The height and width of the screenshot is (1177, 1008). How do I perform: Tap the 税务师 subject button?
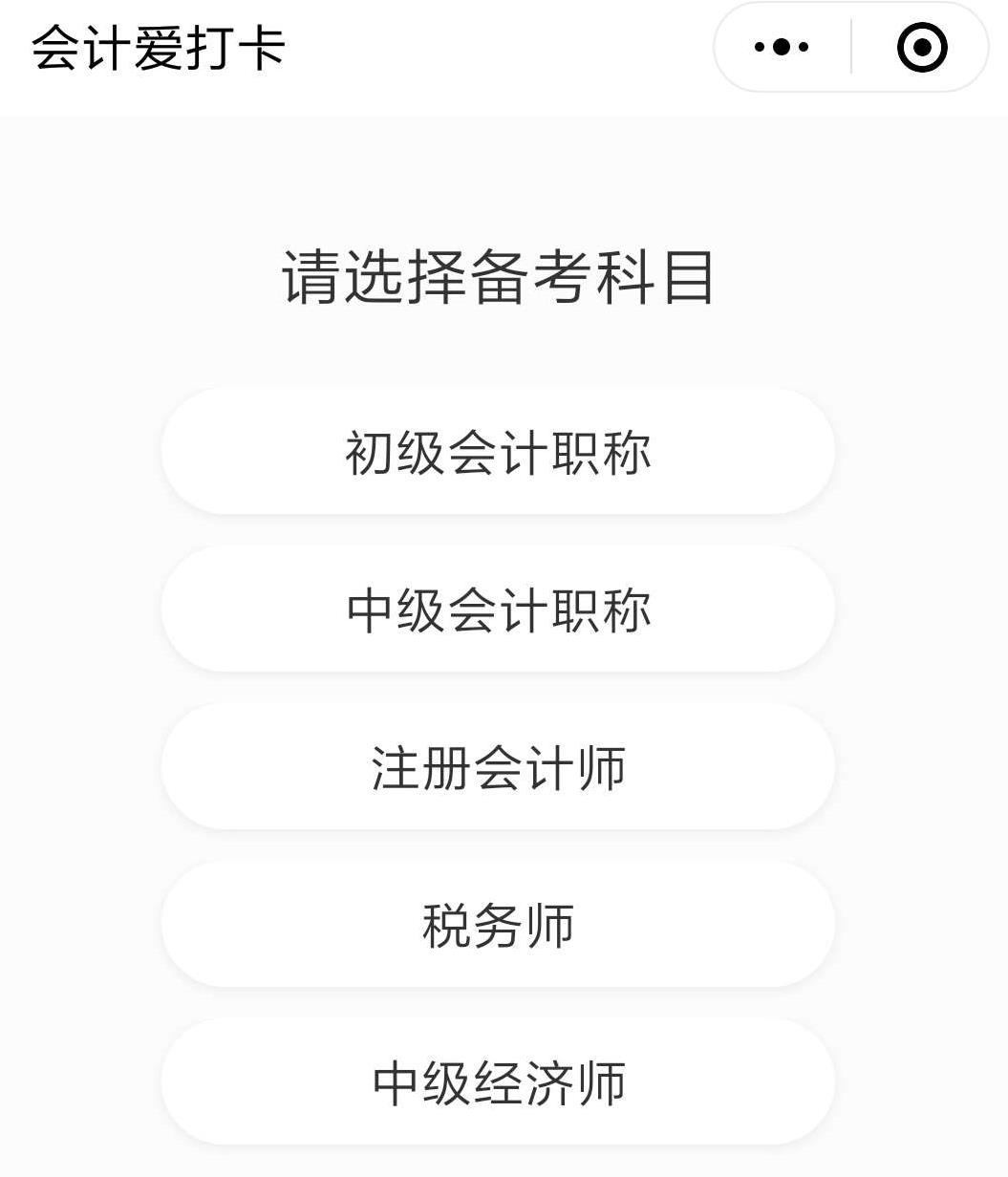(x=498, y=925)
